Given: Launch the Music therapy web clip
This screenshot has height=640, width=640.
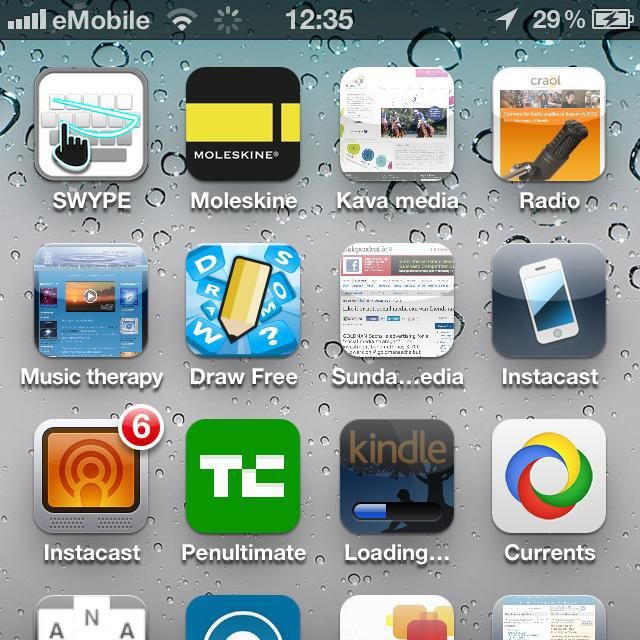Looking at the screenshot, I should [x=91, y=300].
